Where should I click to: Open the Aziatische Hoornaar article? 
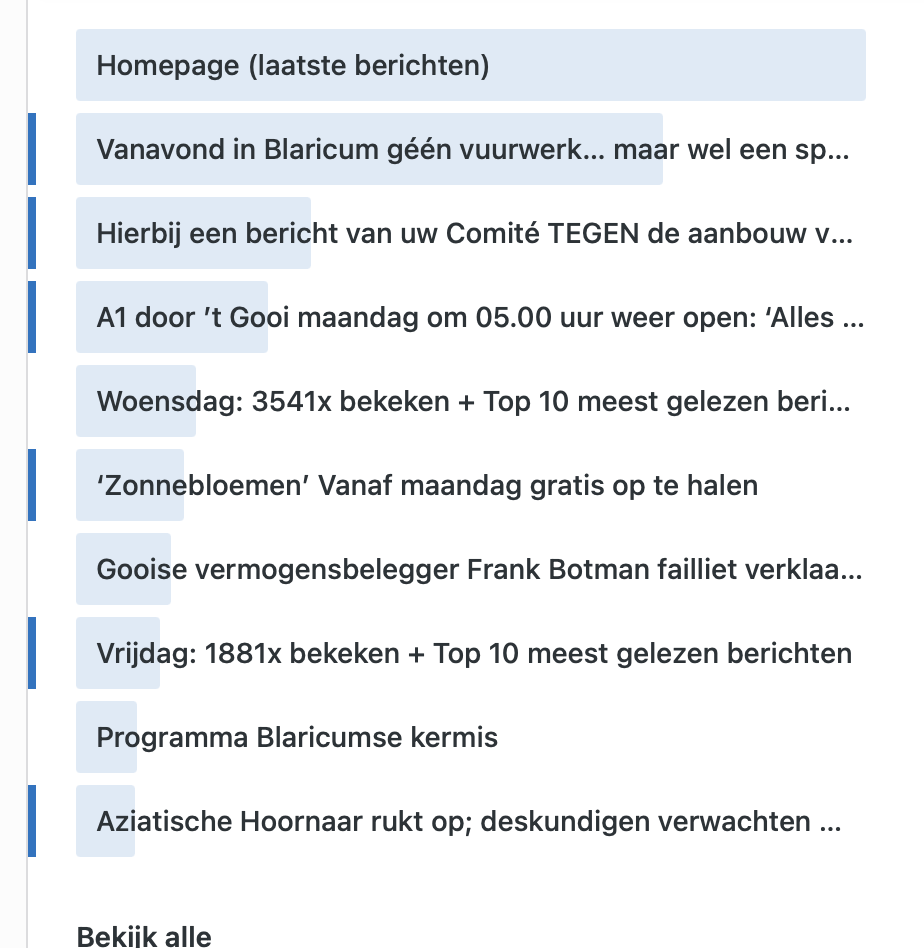click(470, 821)
